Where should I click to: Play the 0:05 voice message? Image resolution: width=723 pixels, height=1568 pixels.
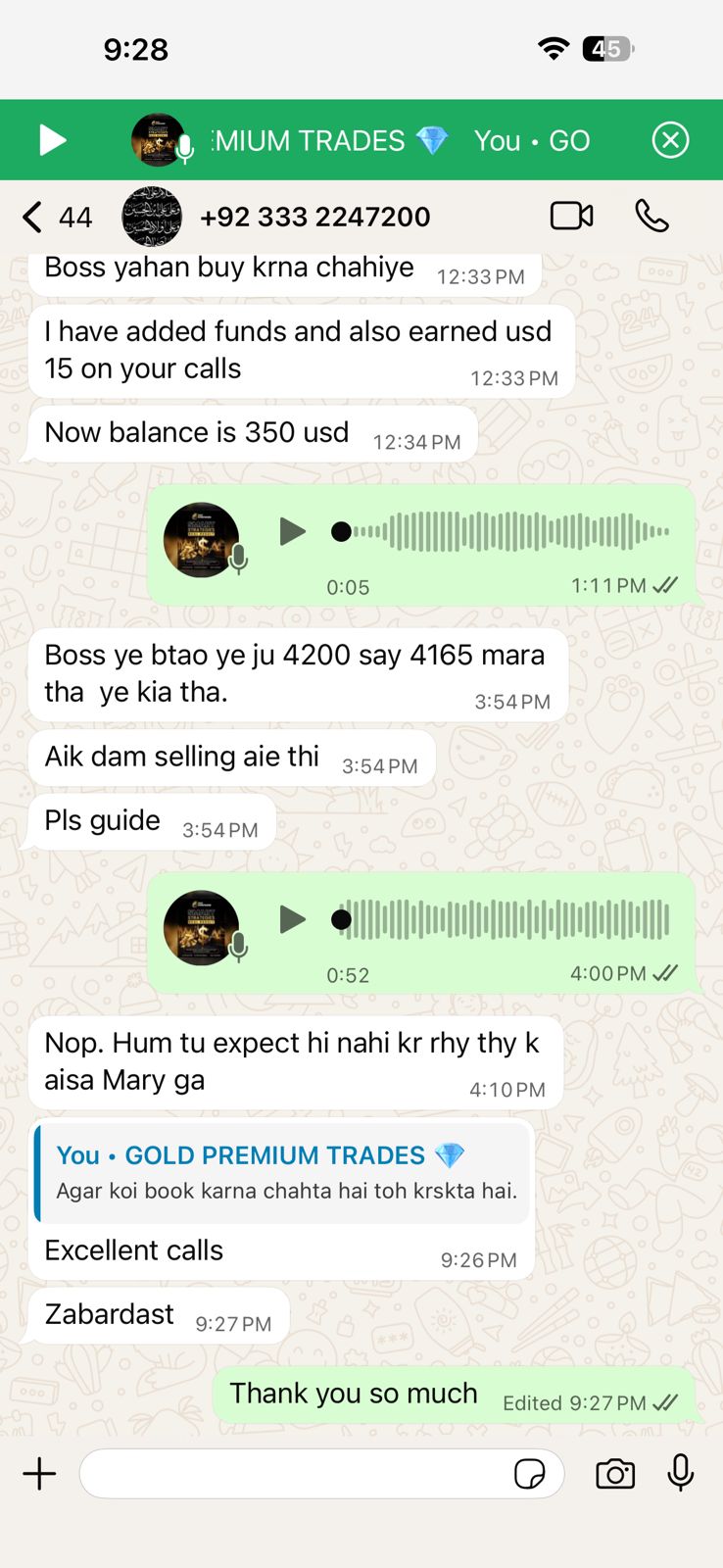coord(292,531)
